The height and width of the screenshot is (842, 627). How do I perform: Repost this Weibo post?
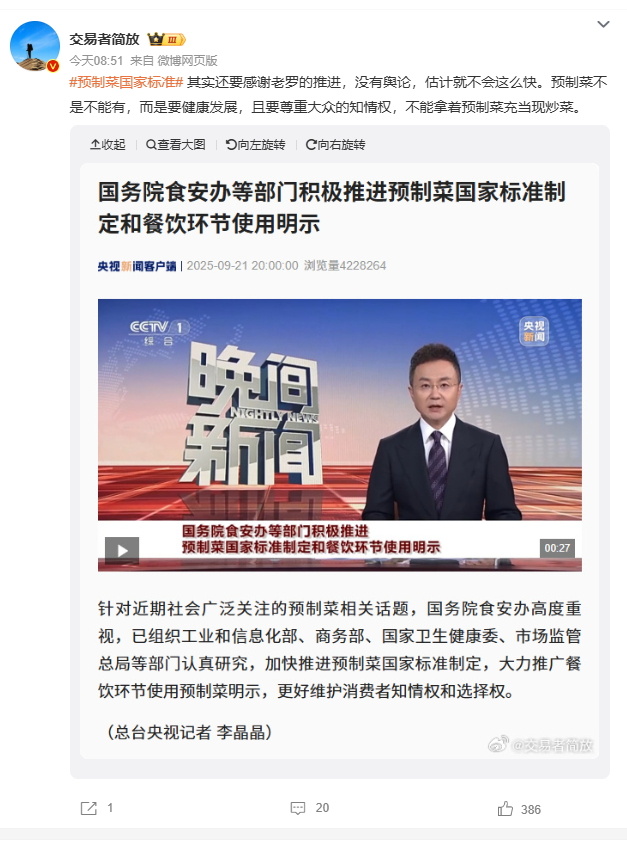(x=96, y=808)
